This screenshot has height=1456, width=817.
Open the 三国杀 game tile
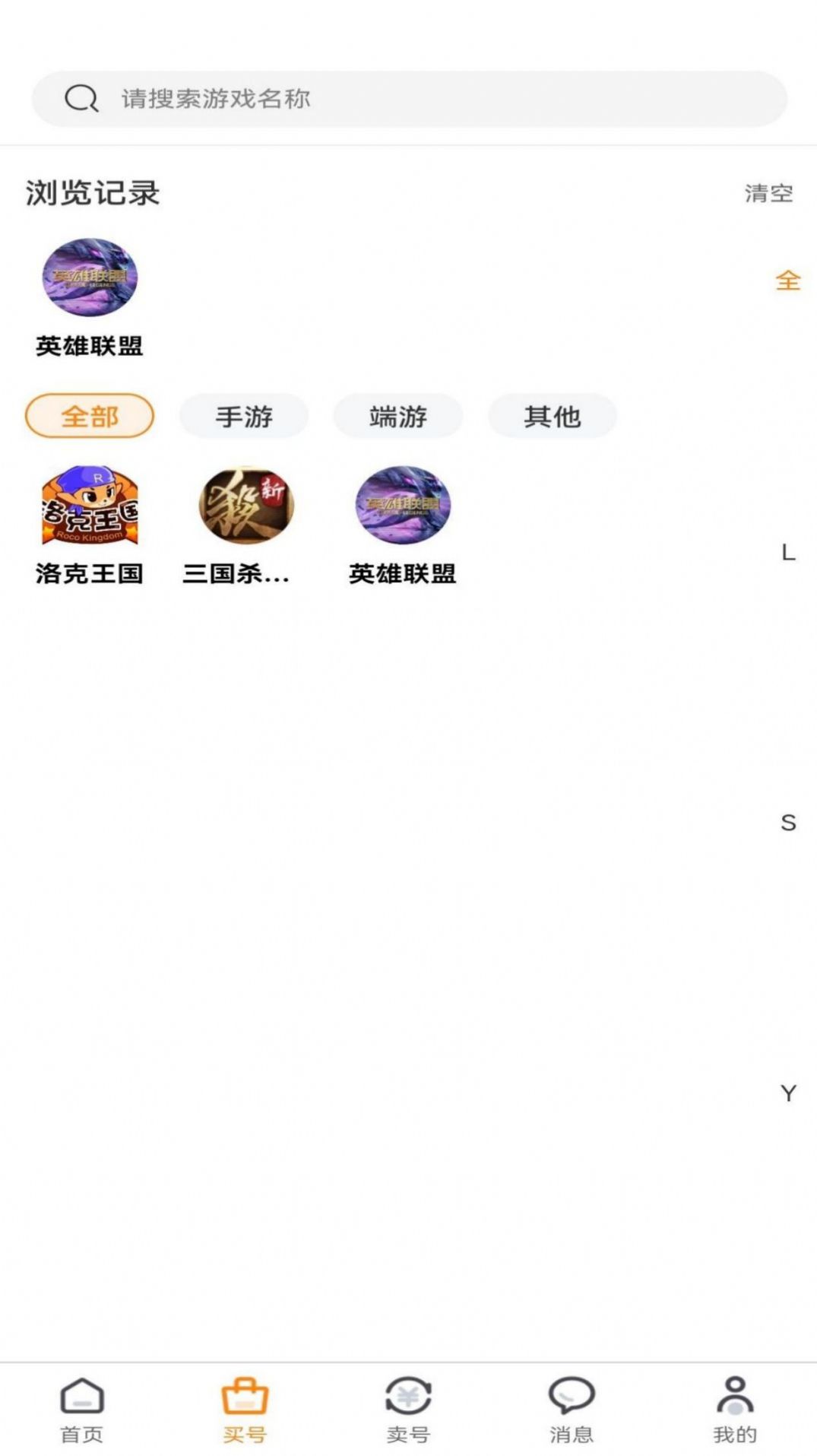245,525
